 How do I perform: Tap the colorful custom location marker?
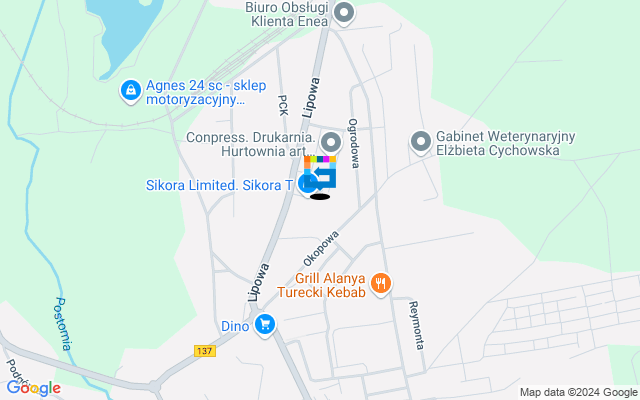tap(321, 173)
